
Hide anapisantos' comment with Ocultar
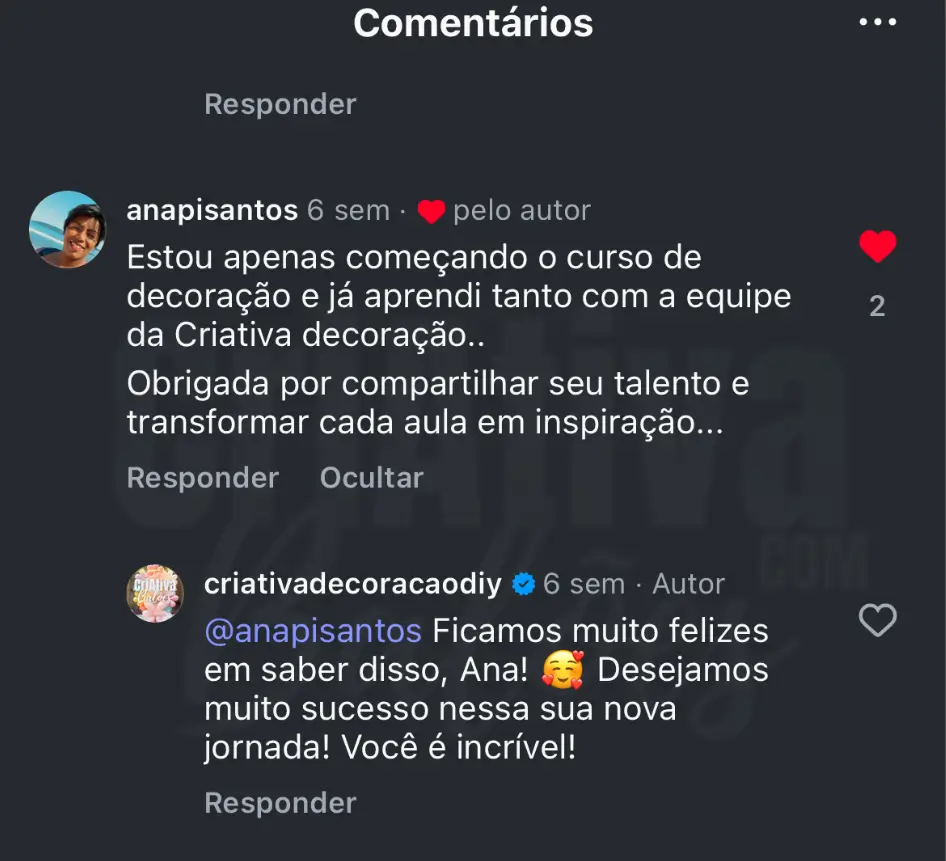click(x=371, y=478)
